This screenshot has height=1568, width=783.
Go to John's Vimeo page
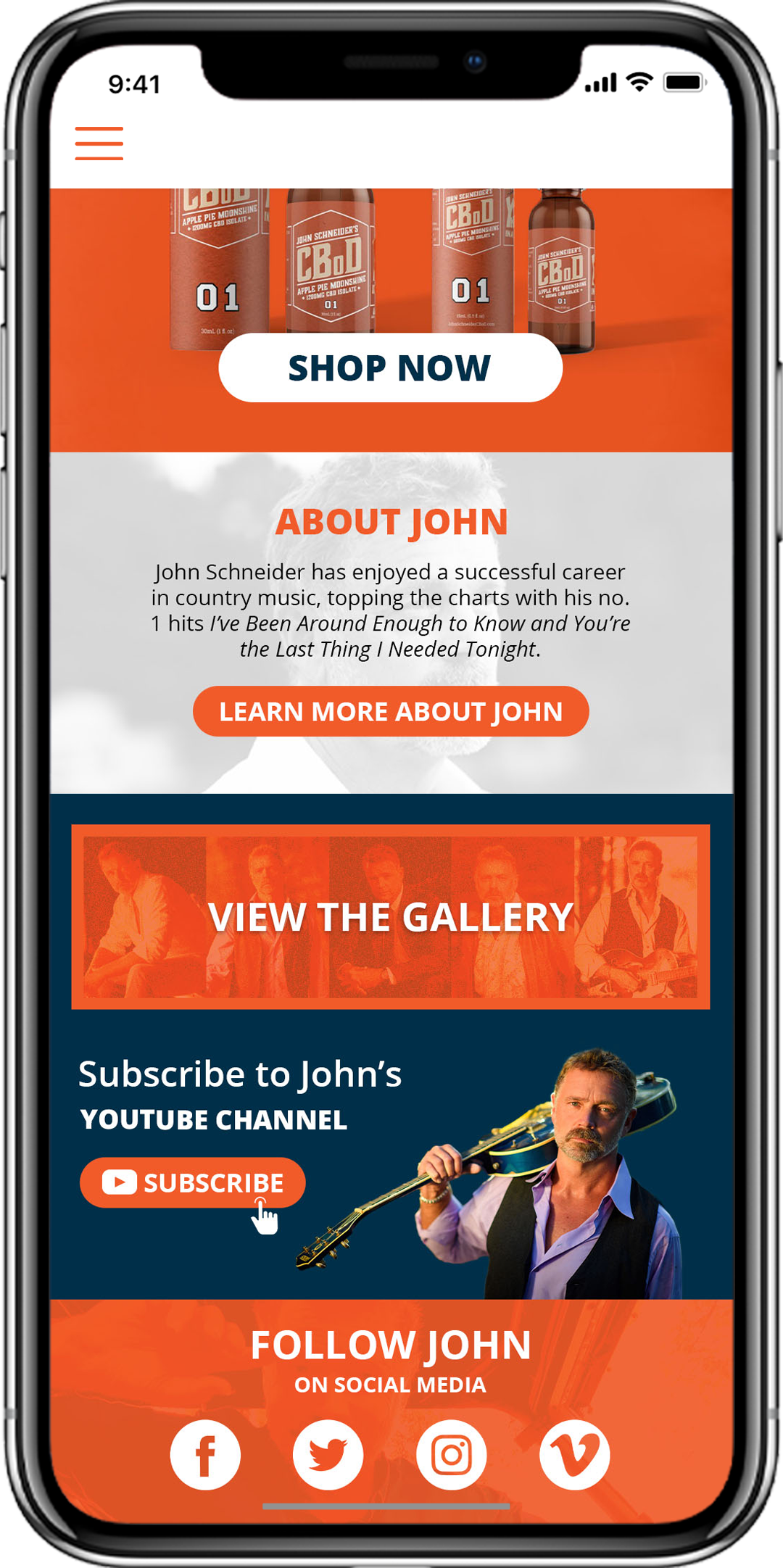pyautogui.click(x=574, y=1454)
